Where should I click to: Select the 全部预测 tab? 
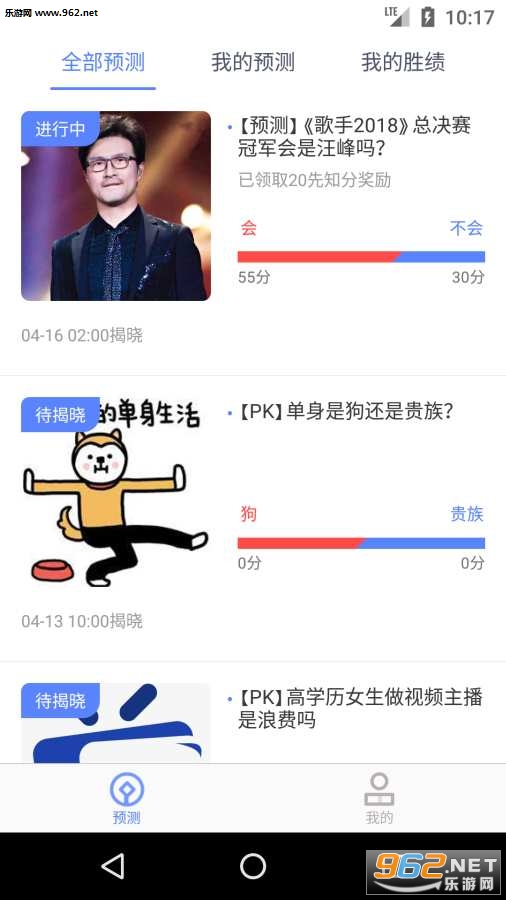pyautogui.click(x=103, y=62)
